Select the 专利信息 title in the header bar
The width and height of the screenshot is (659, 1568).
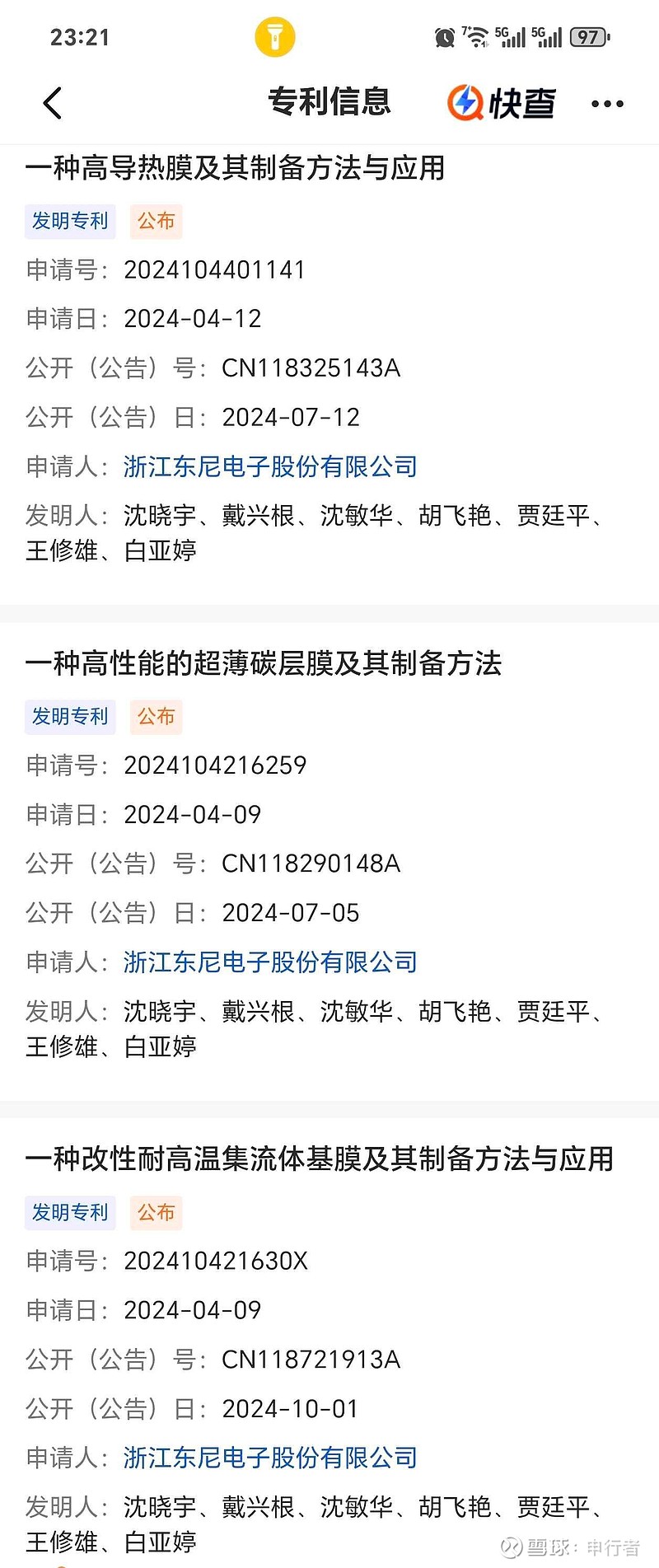point(329,102)
